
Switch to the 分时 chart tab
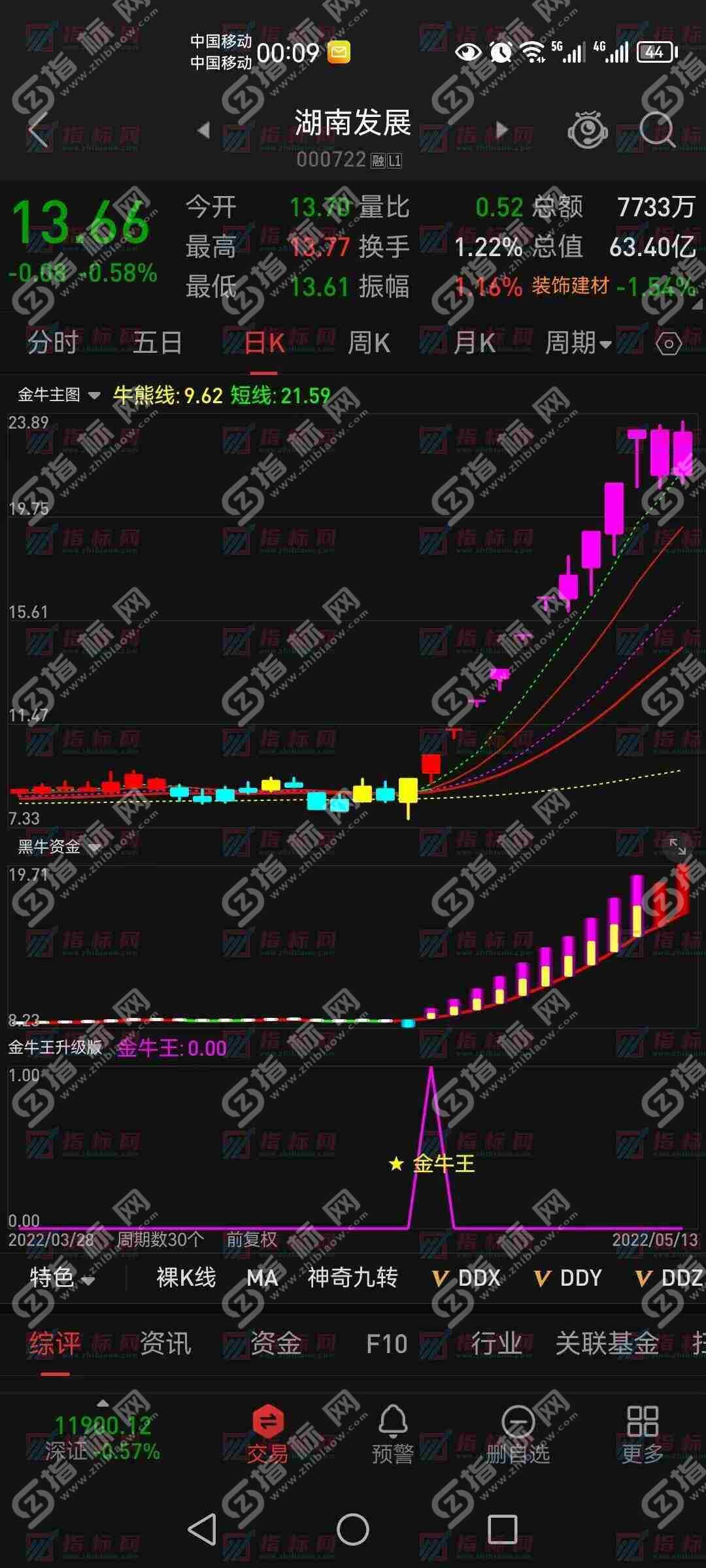[52, 342]
